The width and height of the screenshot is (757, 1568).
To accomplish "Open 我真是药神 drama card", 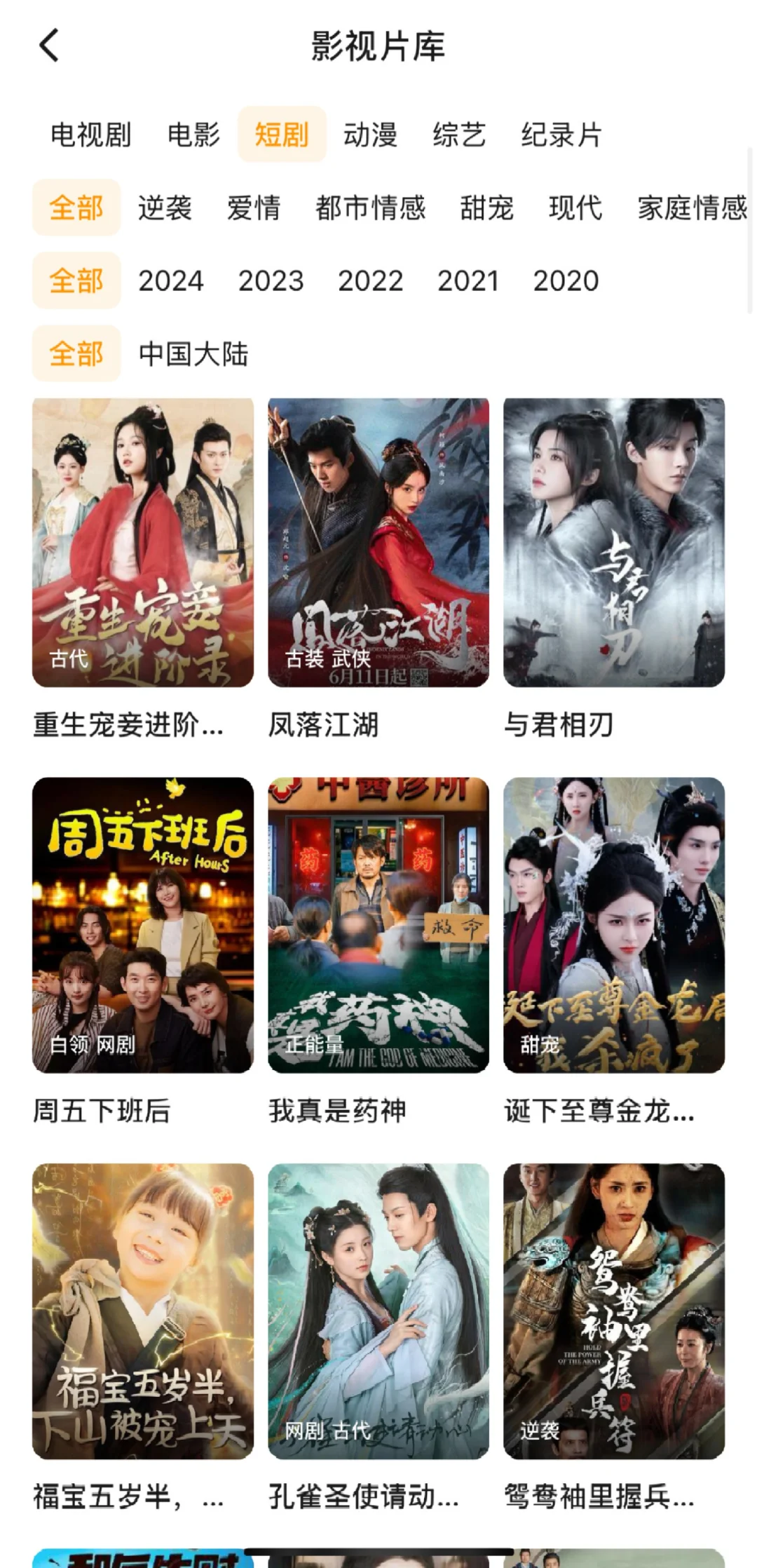I will click(x=378, y=926).
